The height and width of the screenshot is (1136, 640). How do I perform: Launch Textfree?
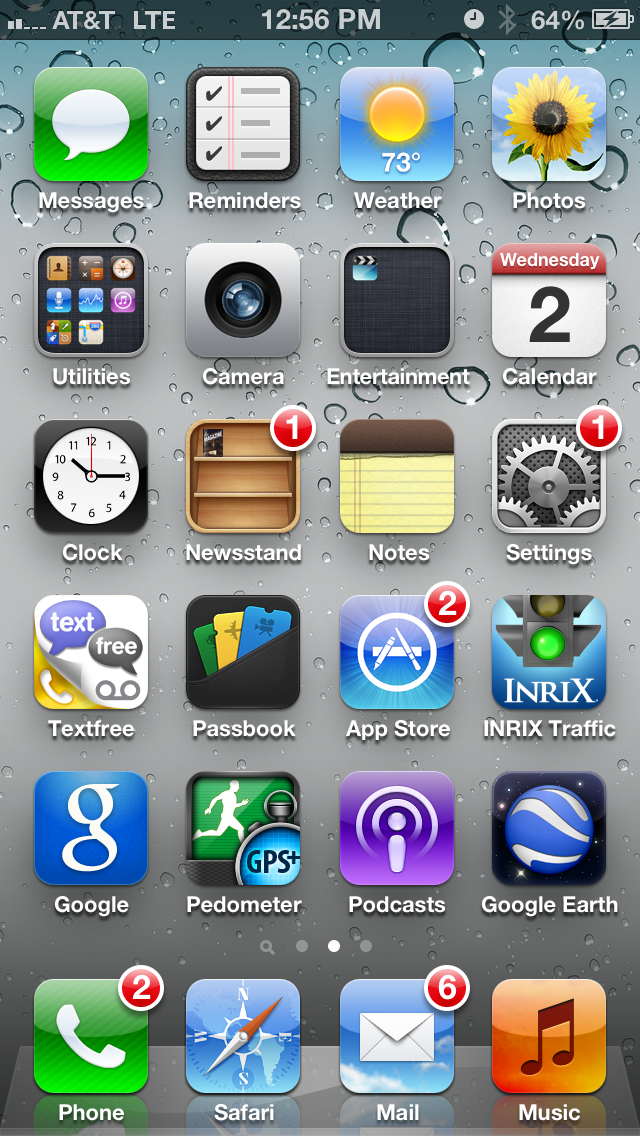click(91, 652)
